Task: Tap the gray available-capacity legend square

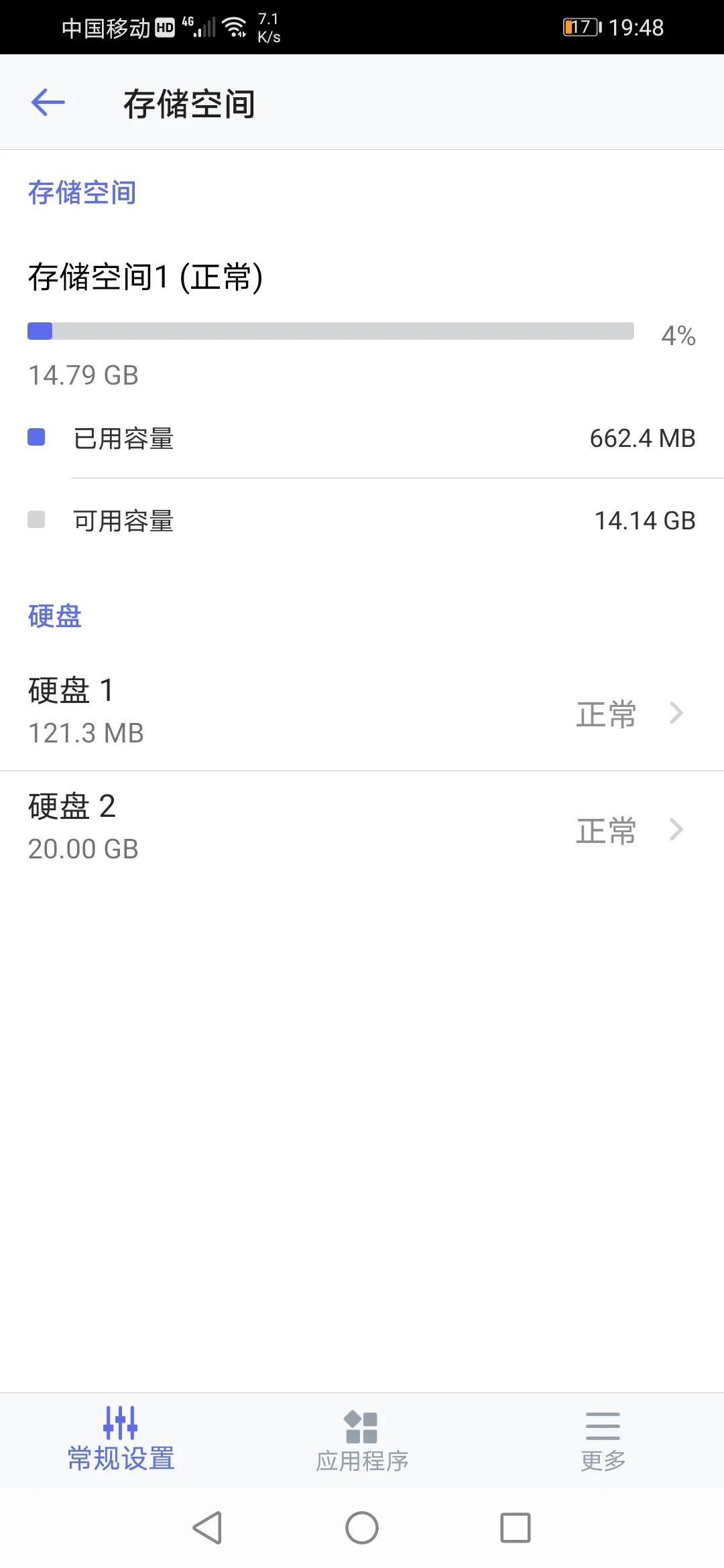Action: pyautogui.click(x=36, y=520)
